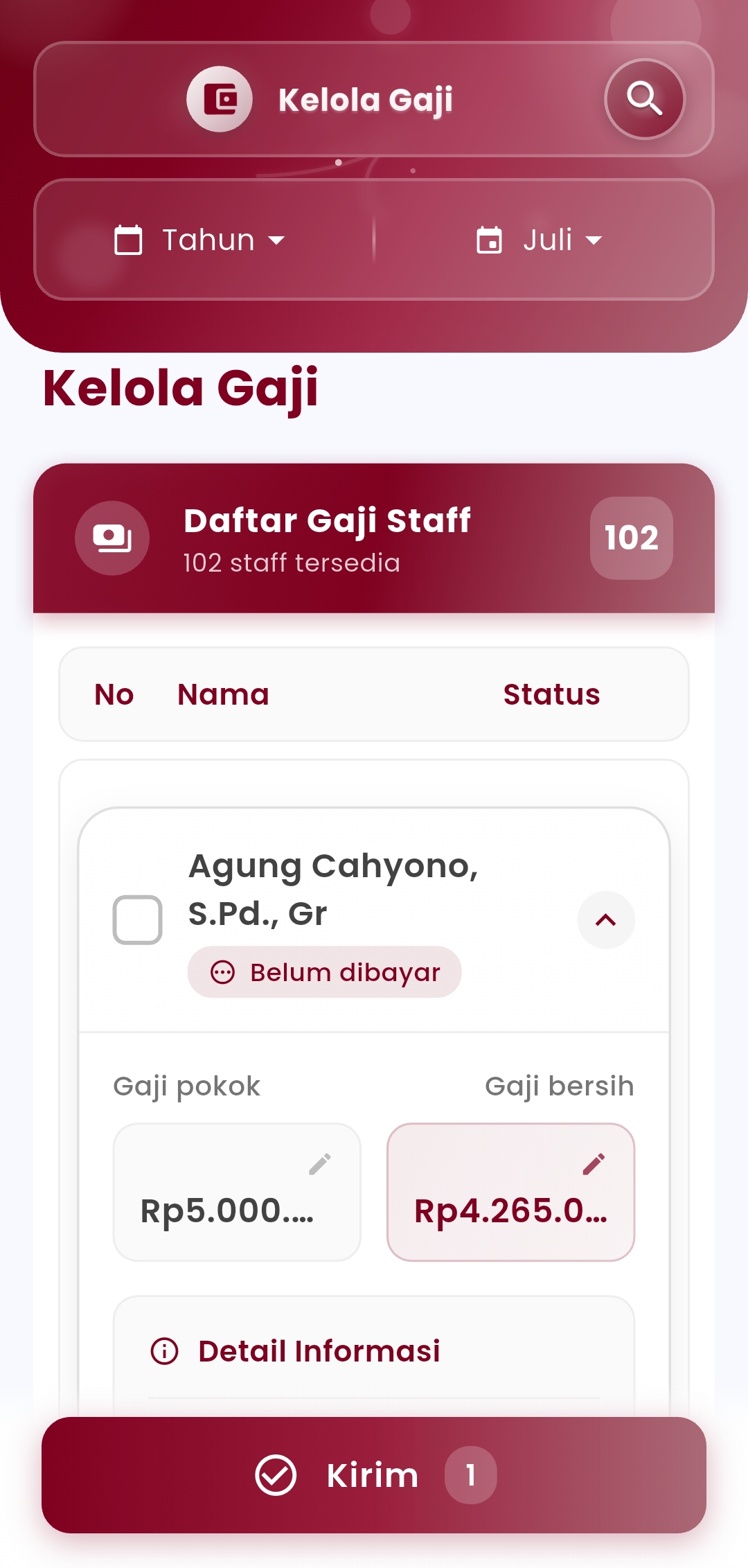Open the Tahun year dropdown
748x1568 pixels.
(x=200, y=240)
